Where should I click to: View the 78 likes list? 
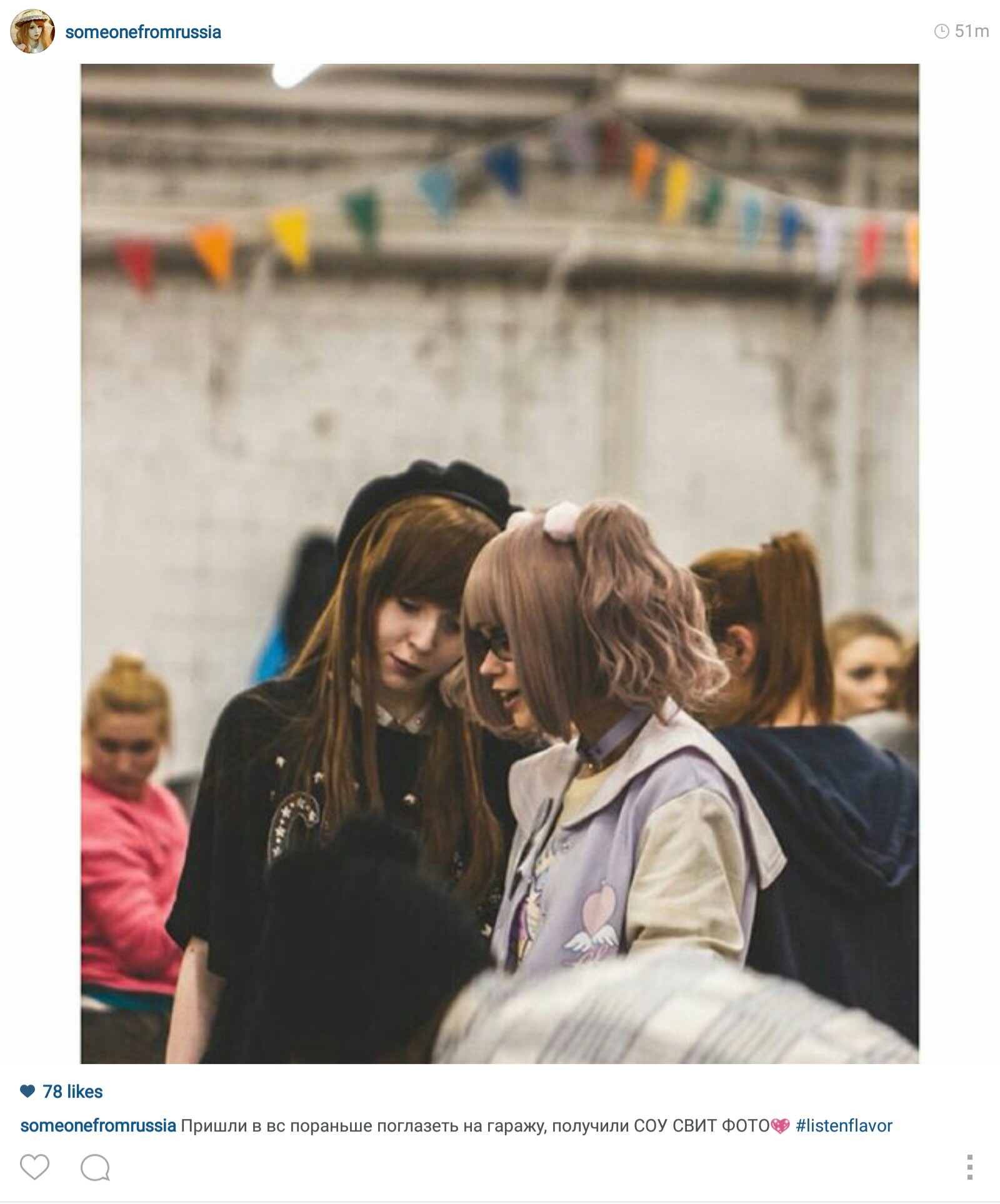tap(72, 1091)
